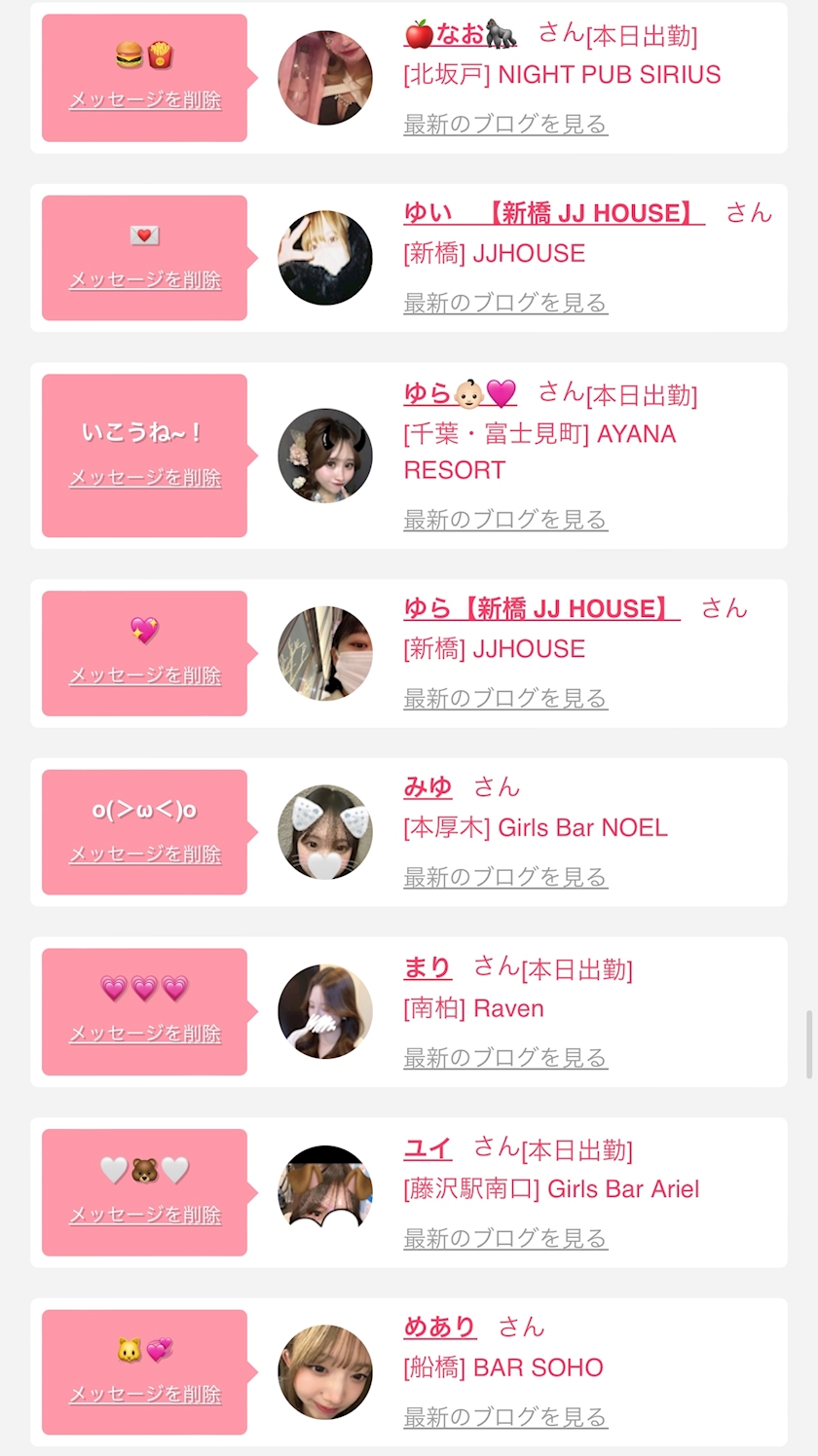This screenshot has height=1456, width=818.
Task: Open みゆ's profile name link
Action: click(428, 787)
